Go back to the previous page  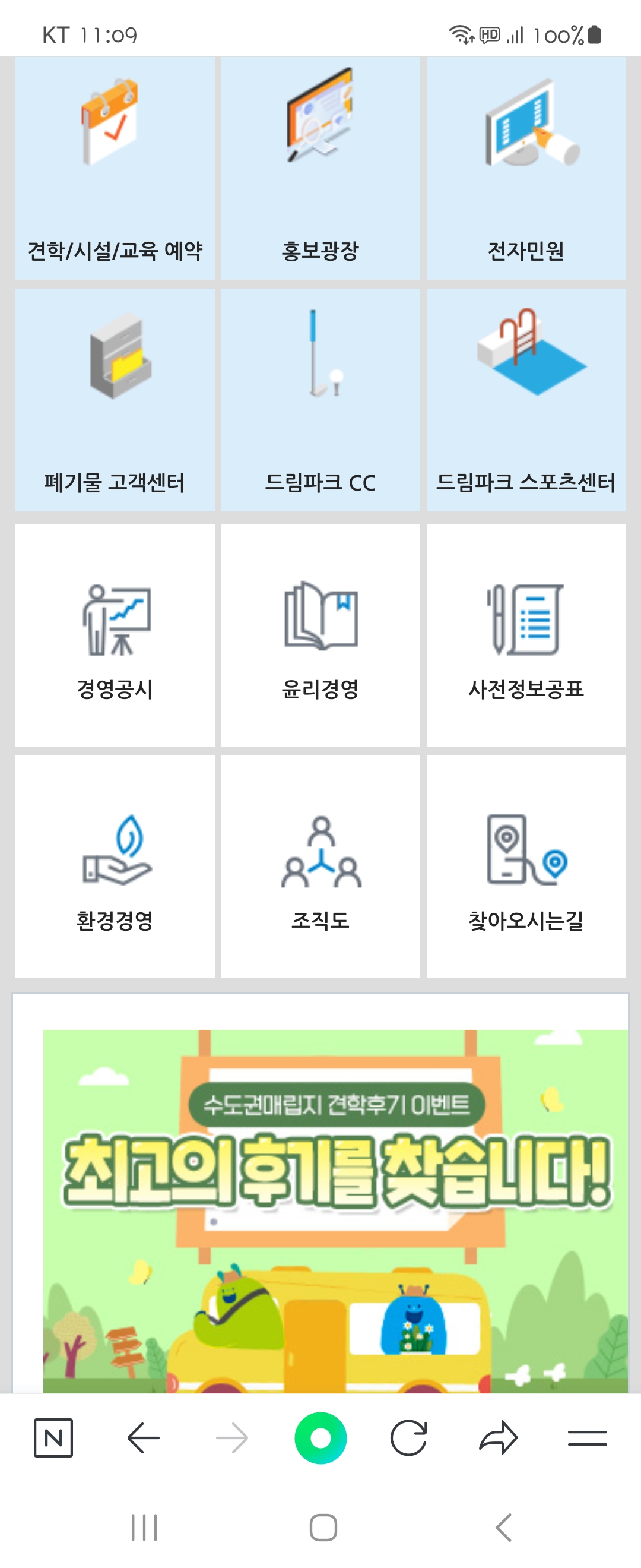pyautogui.click(x=144, y=1438)
